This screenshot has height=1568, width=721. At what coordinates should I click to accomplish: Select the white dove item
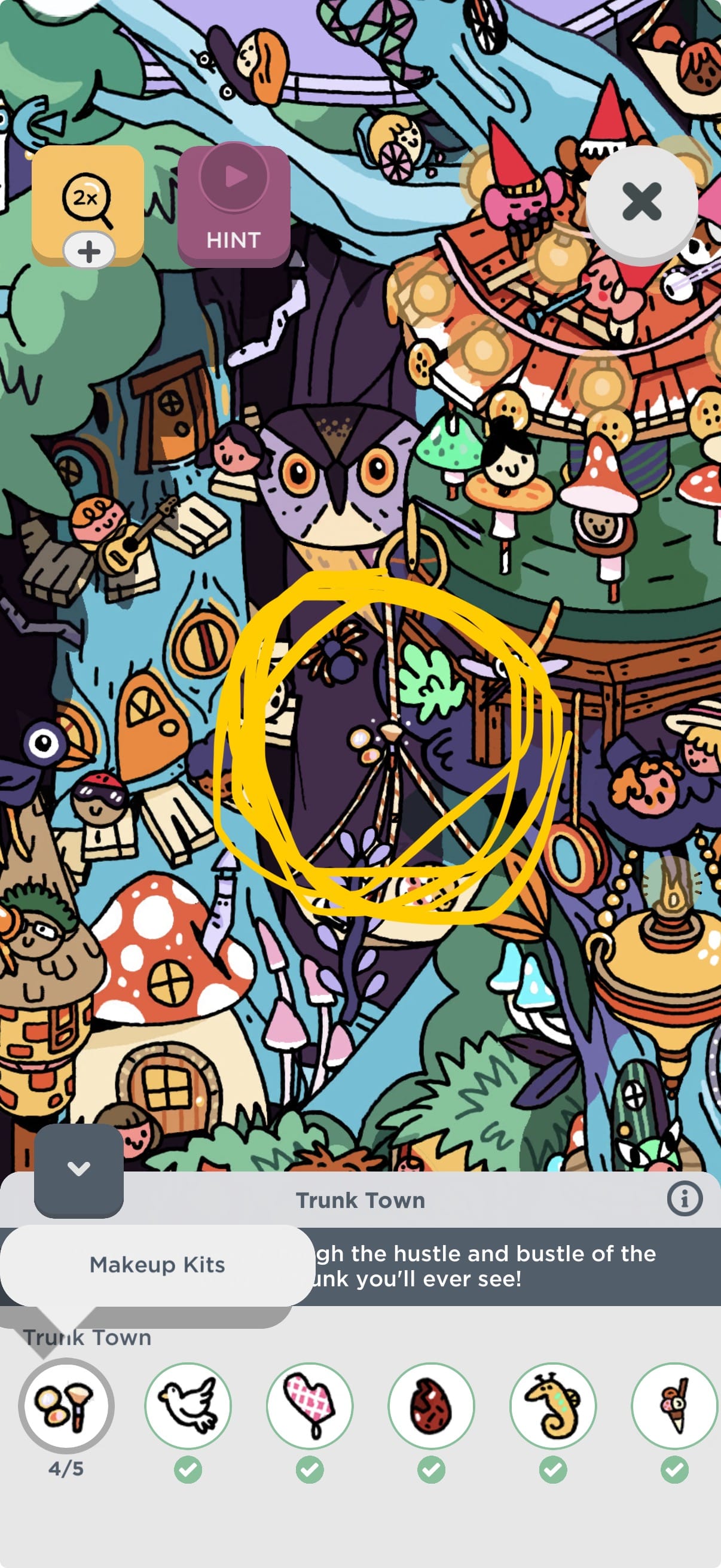[x=188, y=1405]
